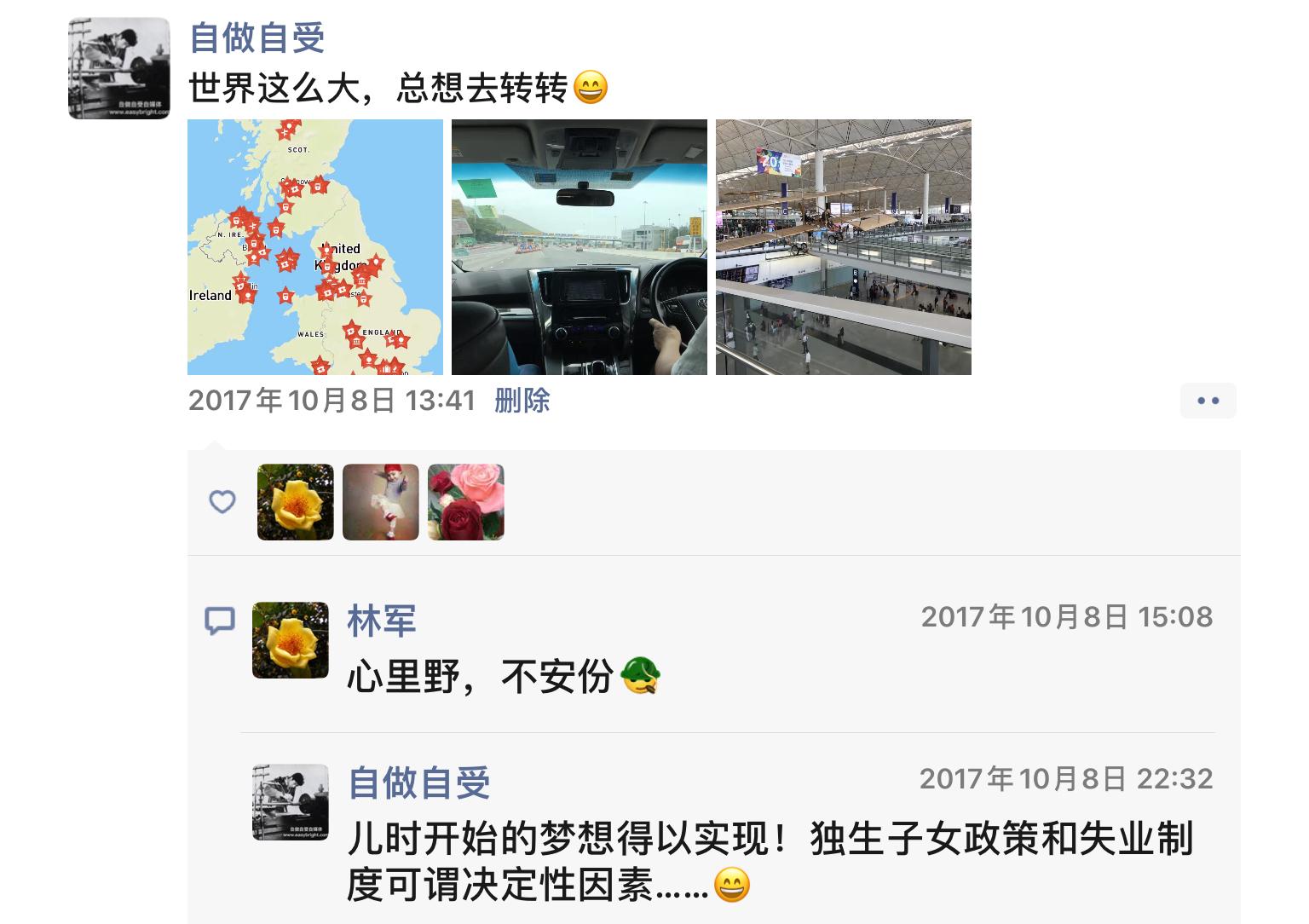Screen dimensions: 1309x924
Task: Tap 删除 to delete this post
Action: [522, 401]
